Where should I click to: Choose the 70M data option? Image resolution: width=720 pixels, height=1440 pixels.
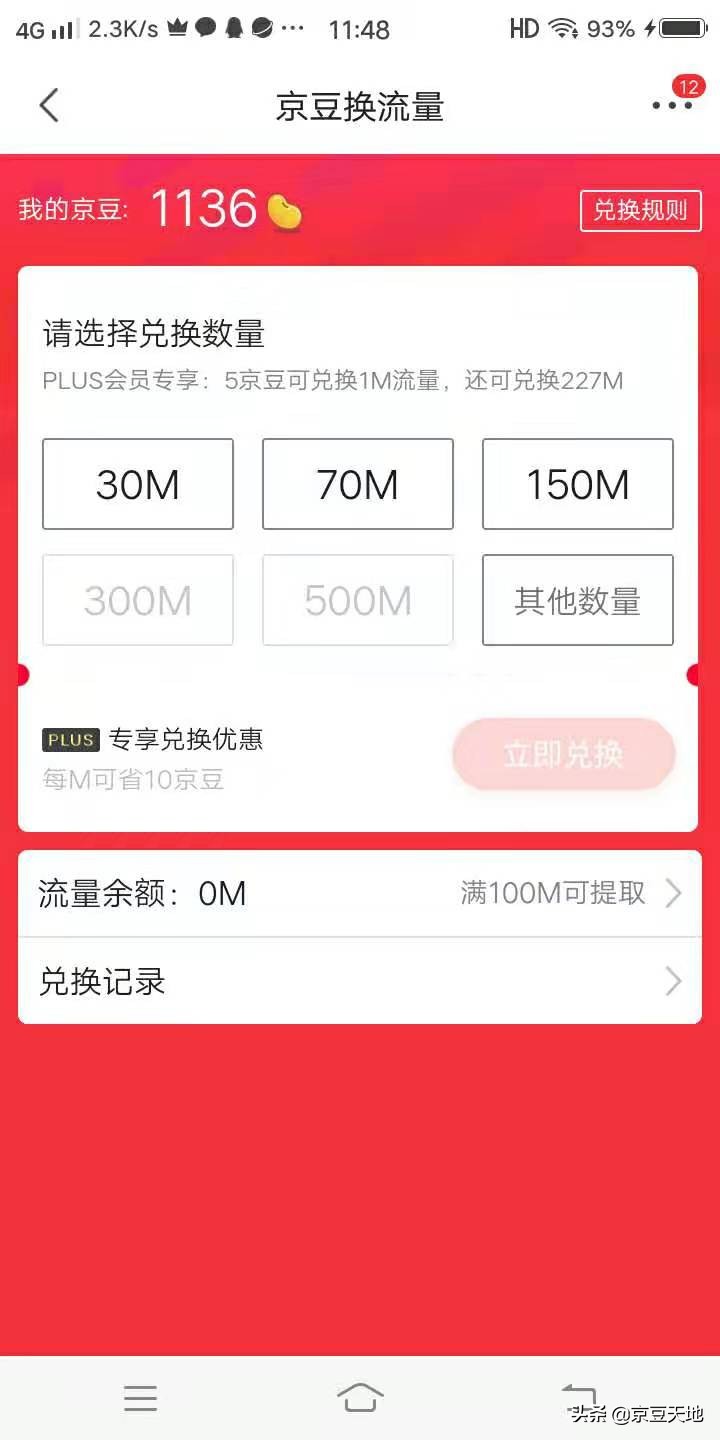pos(358,484)
